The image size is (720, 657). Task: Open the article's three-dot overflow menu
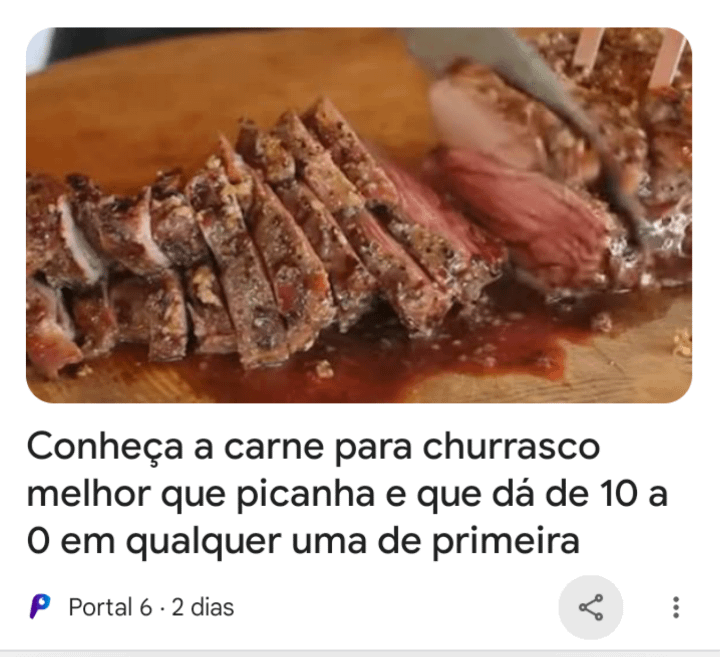pyautogui.click(x=676, y=607)
